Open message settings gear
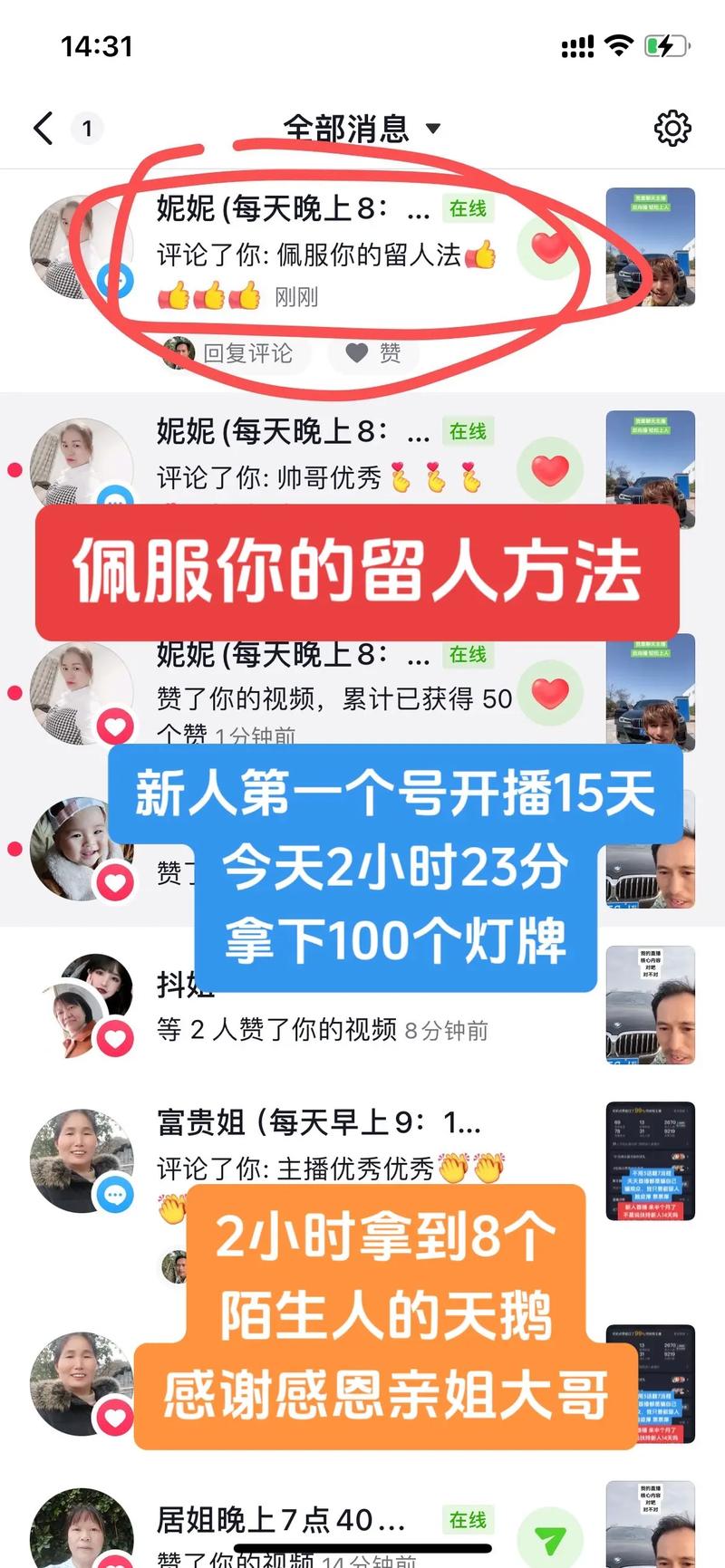 click(672, 129)
